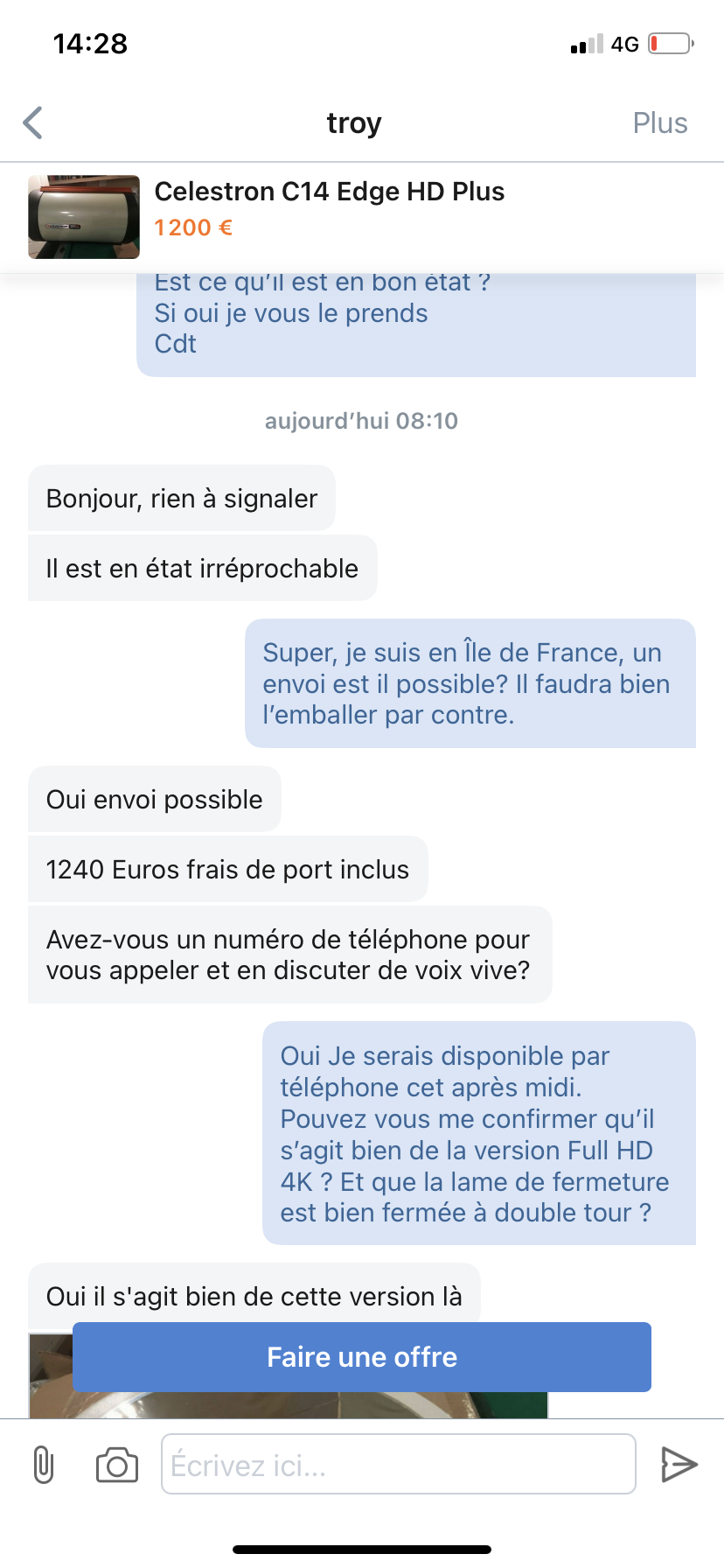Open the photo sent by troy

289,1405
